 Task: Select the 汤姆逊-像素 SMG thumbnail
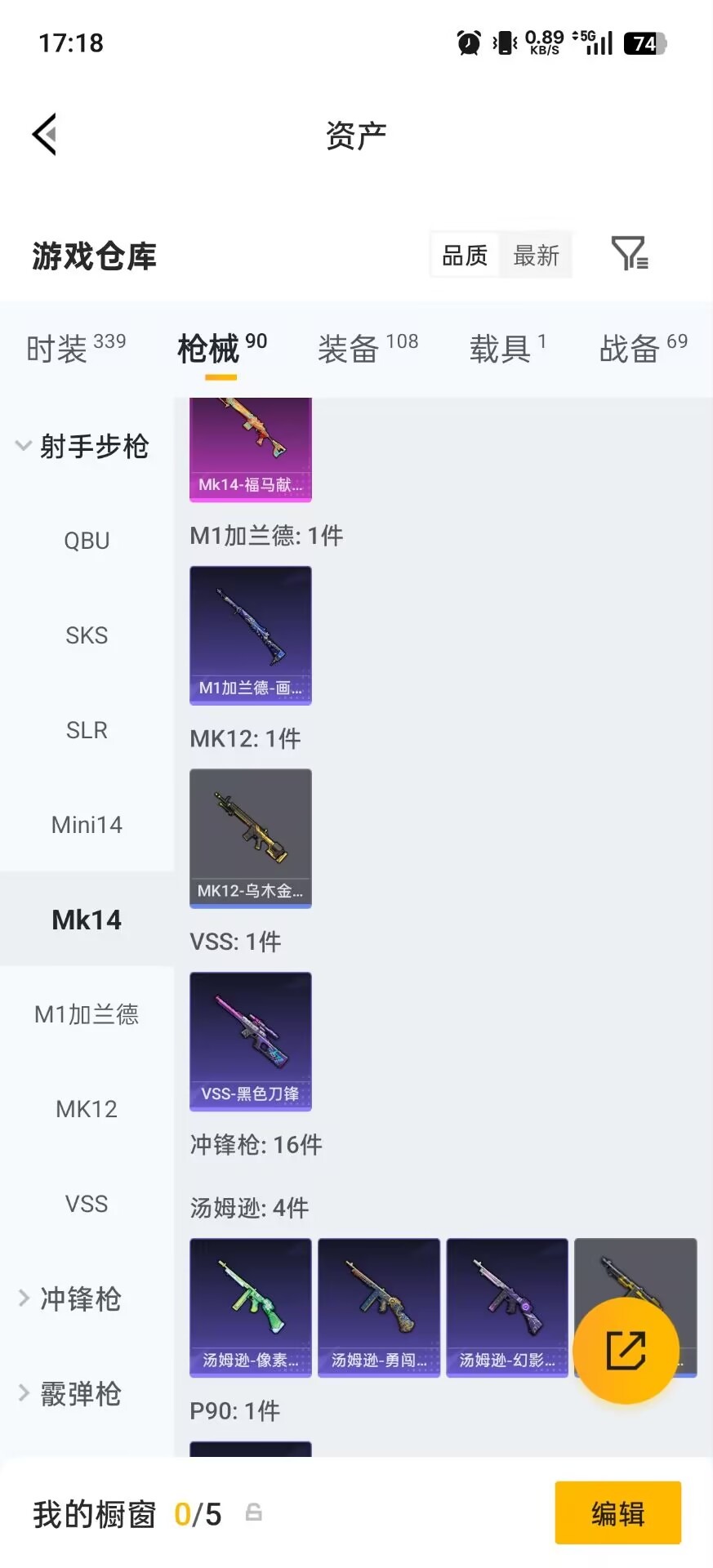click(250, 1307)
